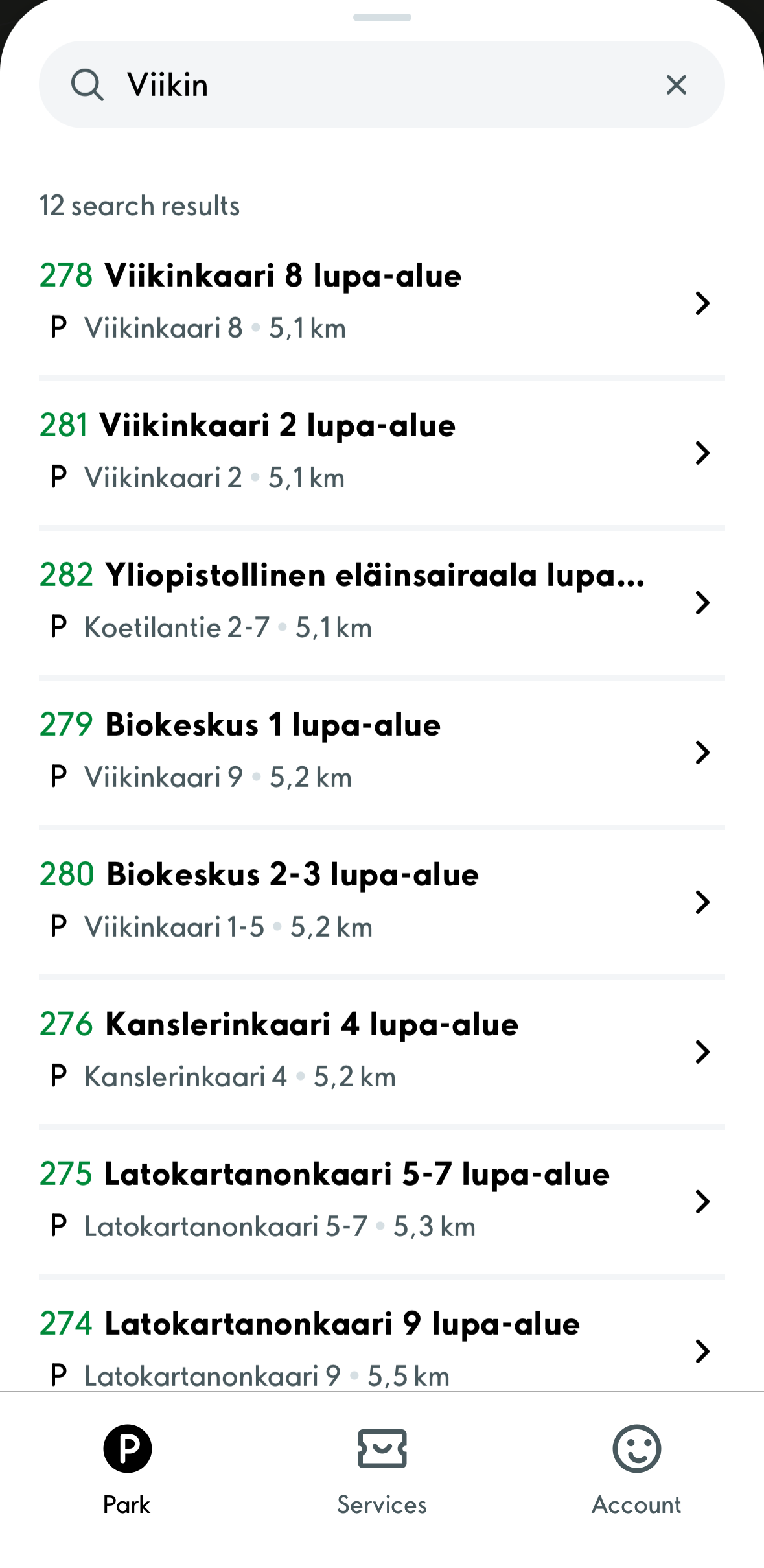Viewport: 764px width, 1568px height.
Task: Clear the search text with the X
Action: (x=676, y=85)
